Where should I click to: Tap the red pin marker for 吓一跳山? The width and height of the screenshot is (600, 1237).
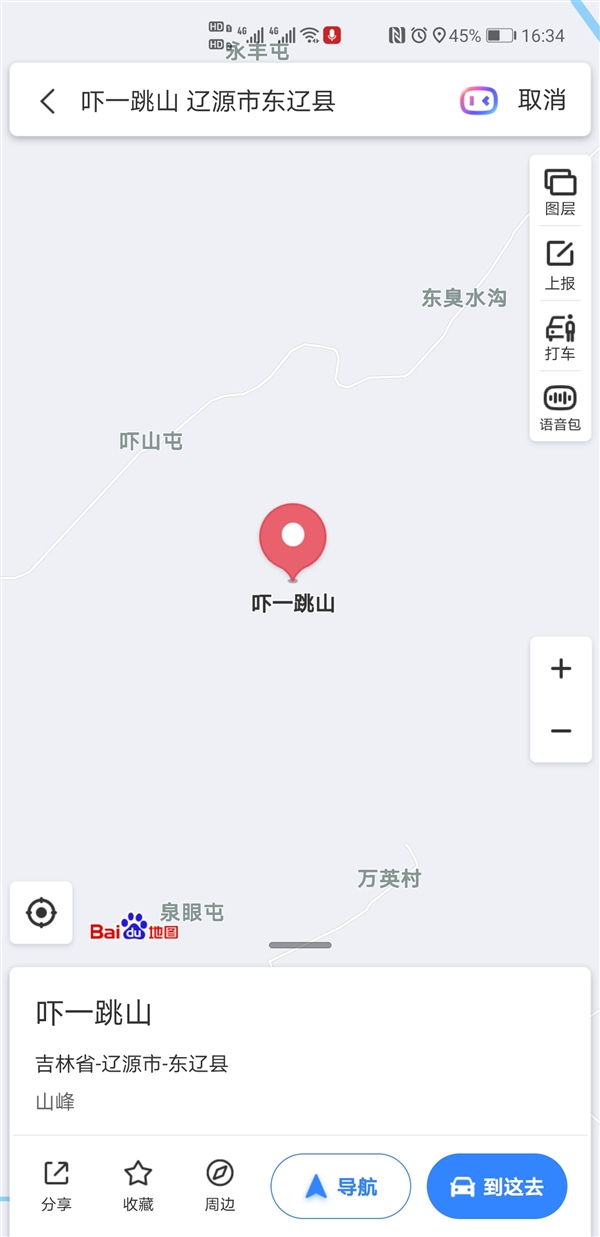pyautogui.click(x=292, y=539)
